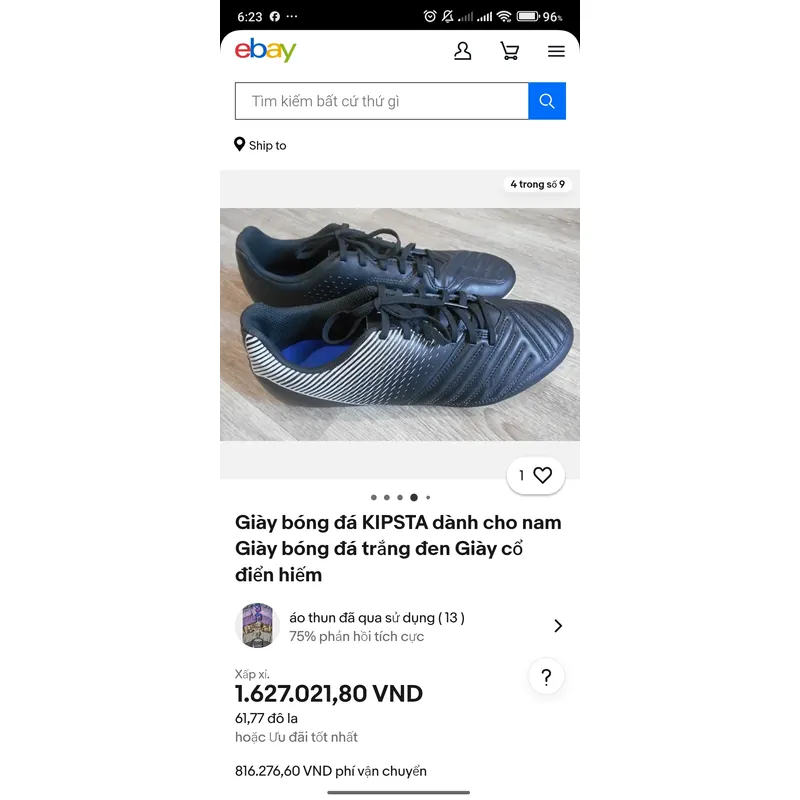Open the eBay home logo
This screenshot has width=800, height=800.
point(266,50)
